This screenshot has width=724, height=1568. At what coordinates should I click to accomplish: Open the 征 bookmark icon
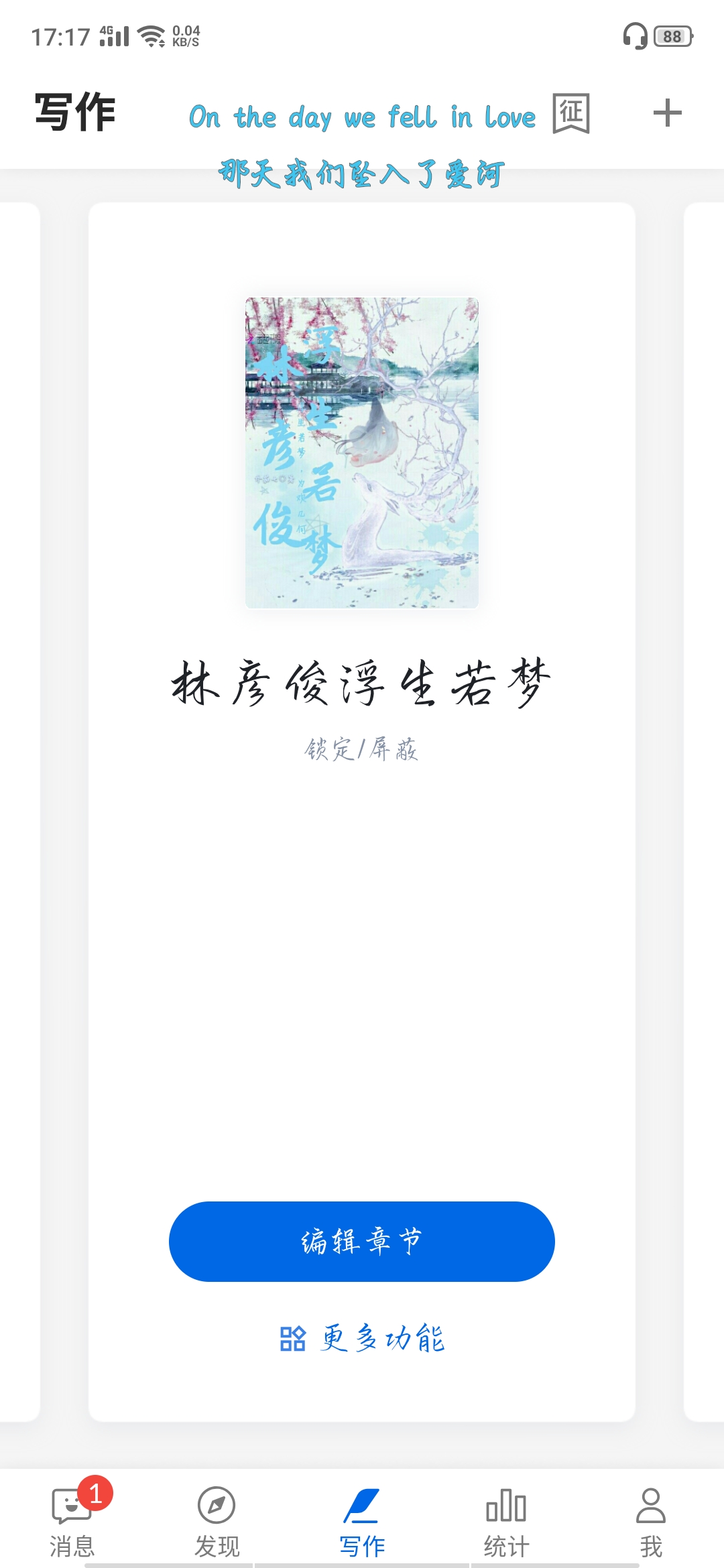pyautogui.click(x=570, y=113)
